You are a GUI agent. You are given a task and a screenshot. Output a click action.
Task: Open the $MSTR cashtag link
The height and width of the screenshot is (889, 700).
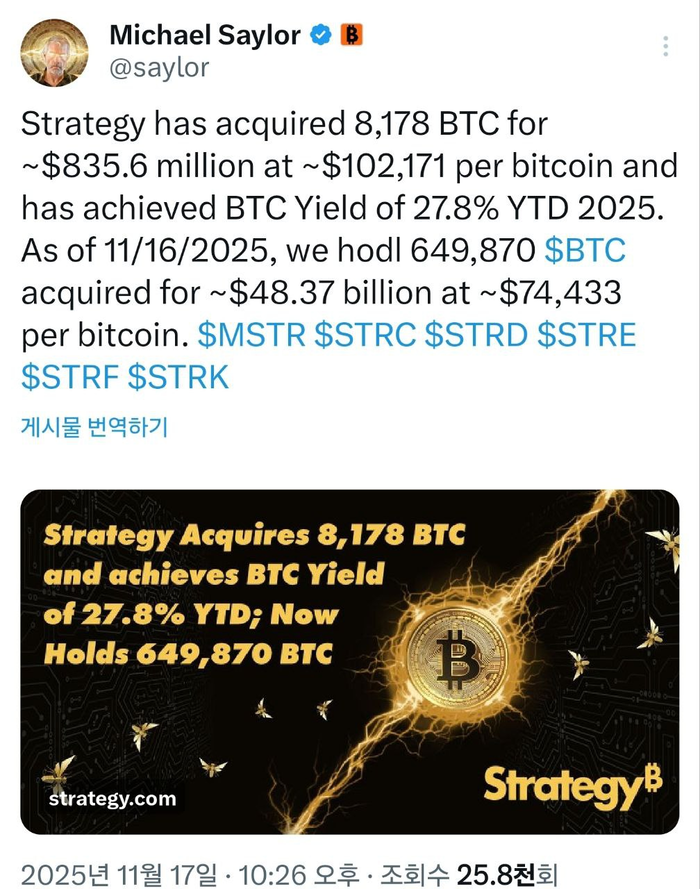click(x=251, y=334)
